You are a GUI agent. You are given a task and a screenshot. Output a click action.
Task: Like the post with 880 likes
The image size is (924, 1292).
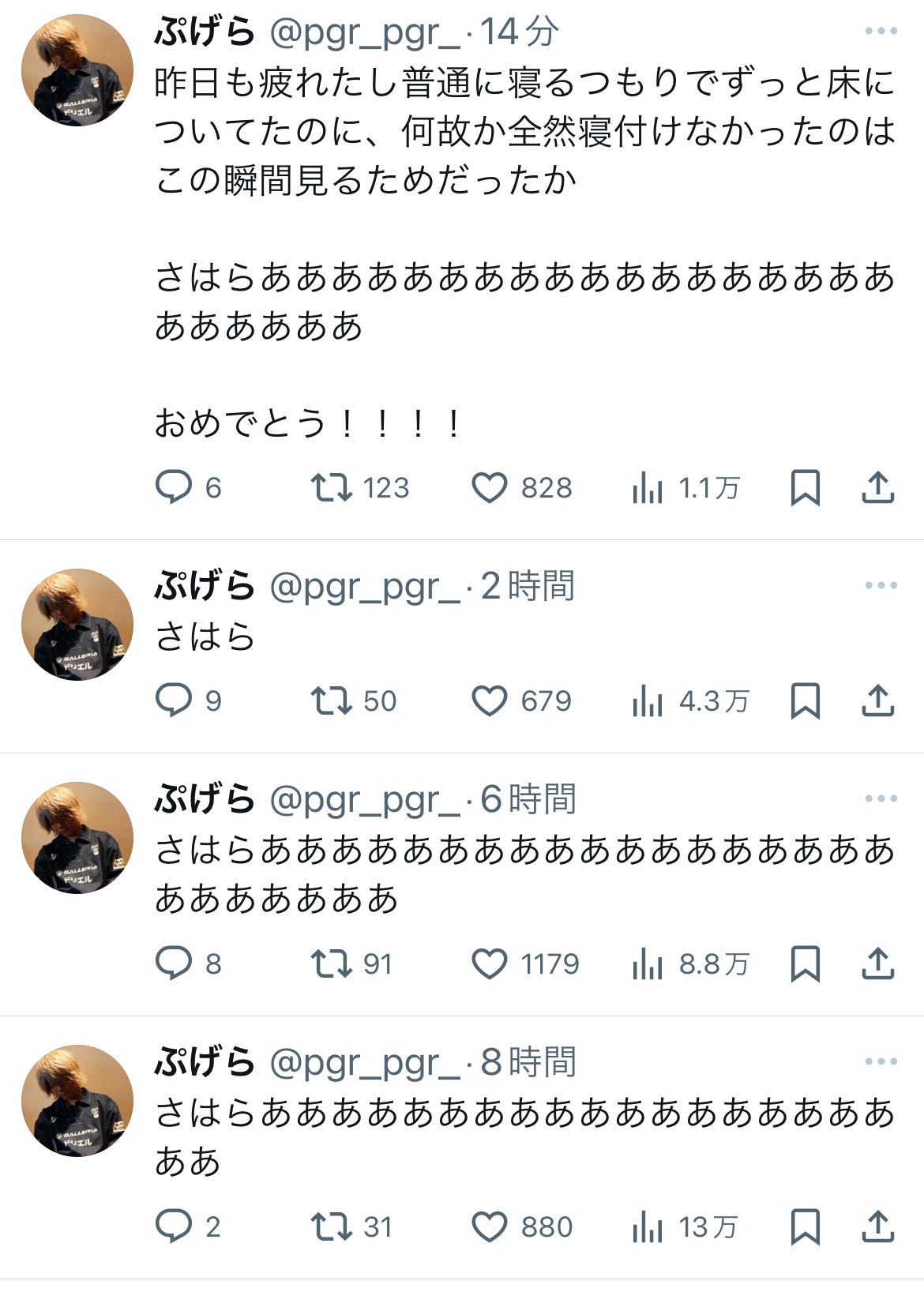[489, 1226]
